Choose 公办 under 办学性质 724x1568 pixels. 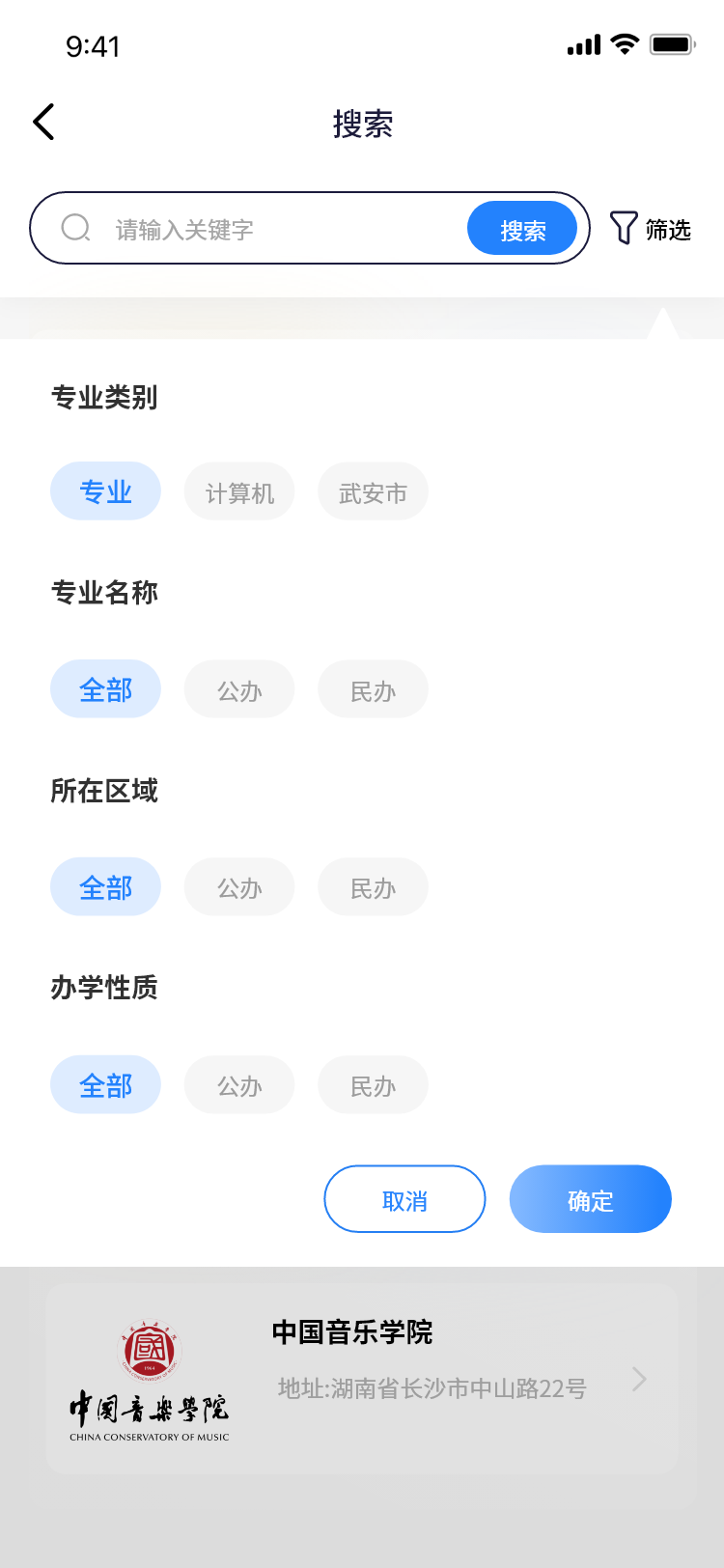click(239, 1085)
